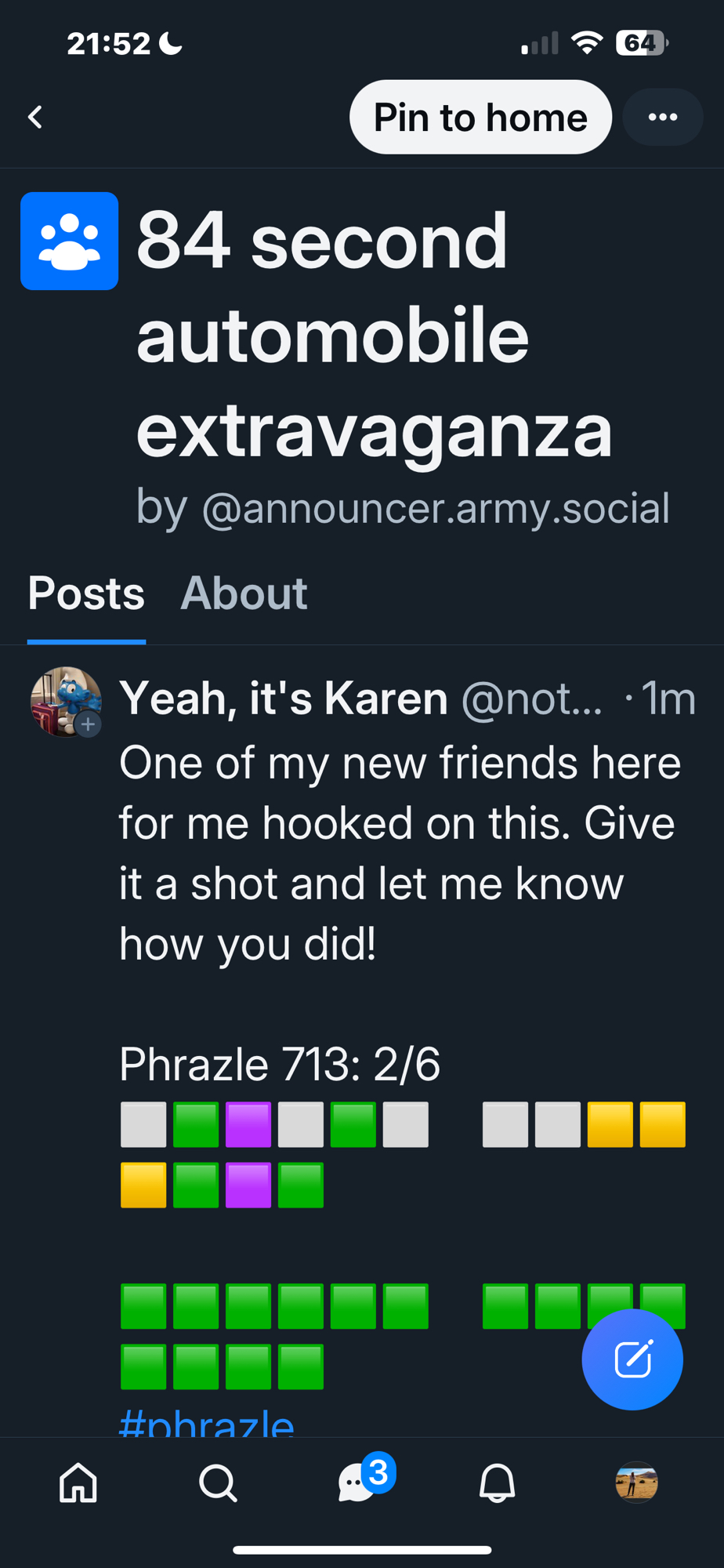Open Yeah, it's Karen's avatar
Image resolution: width=724 pixels, height=1568 pixels.
pyautogui.click(x=66, y=702)
